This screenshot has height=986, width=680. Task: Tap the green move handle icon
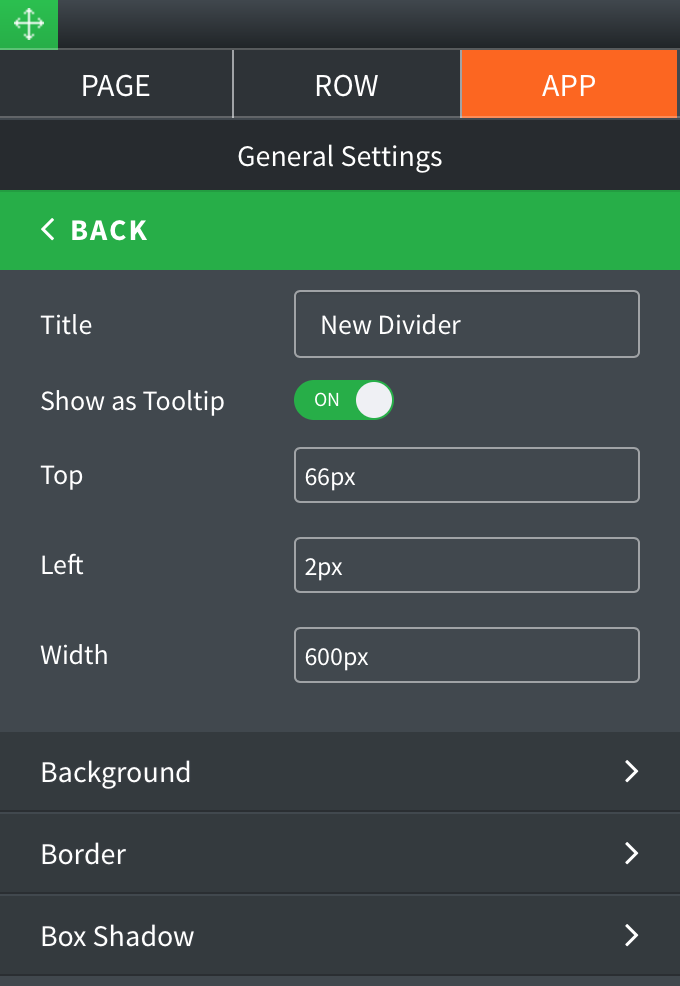pos(28,24)
